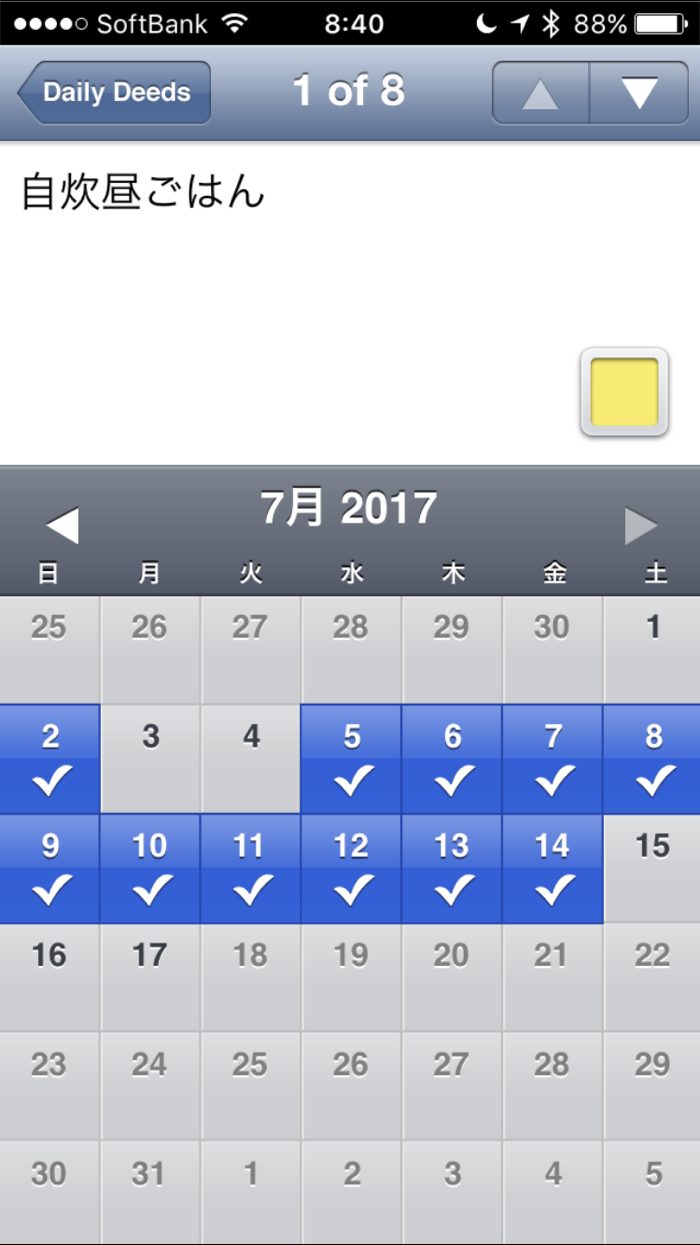The height and width of the screenshot is (1245, 700).
Task: Mark July 15 as done
Action: [653, 868]
